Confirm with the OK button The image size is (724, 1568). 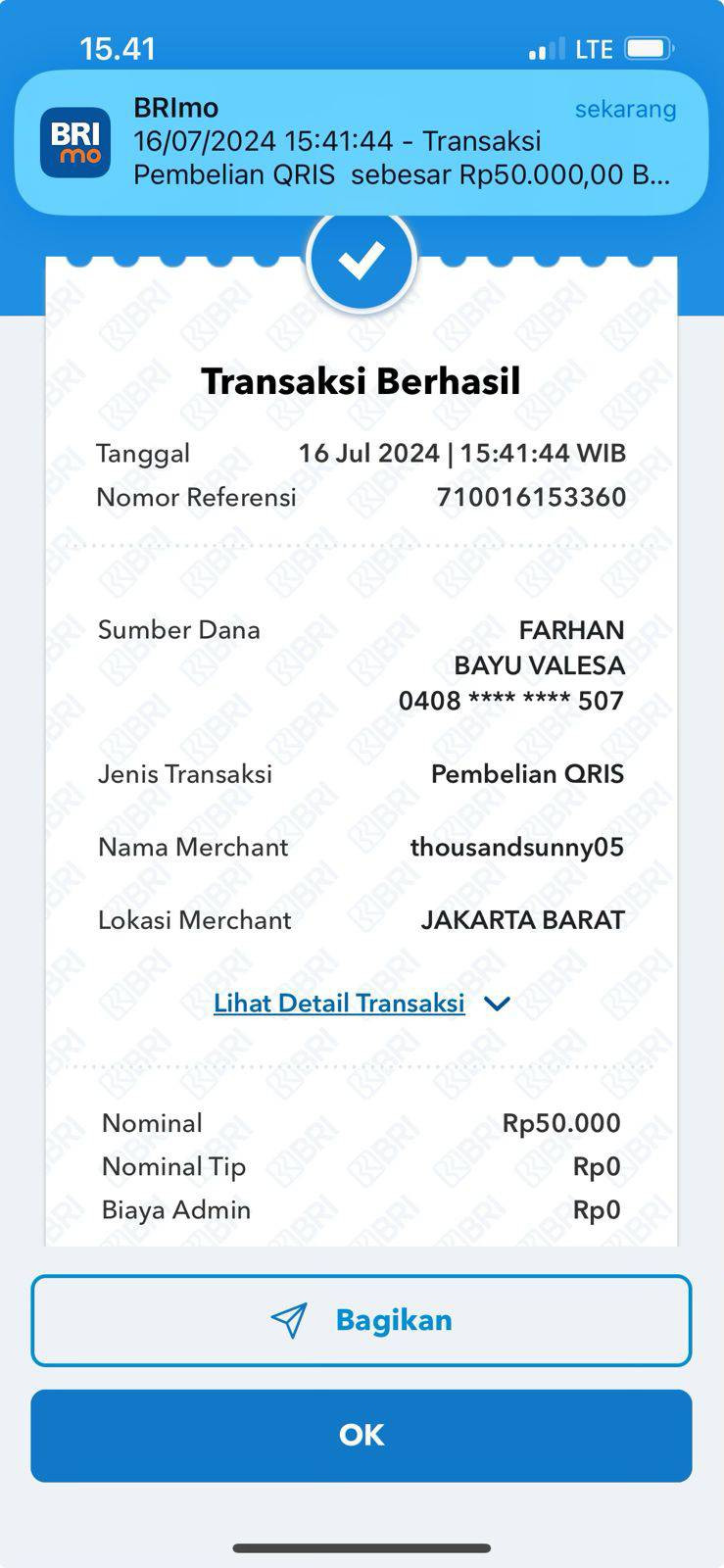pyautogui.click(x=361, y=1435)
